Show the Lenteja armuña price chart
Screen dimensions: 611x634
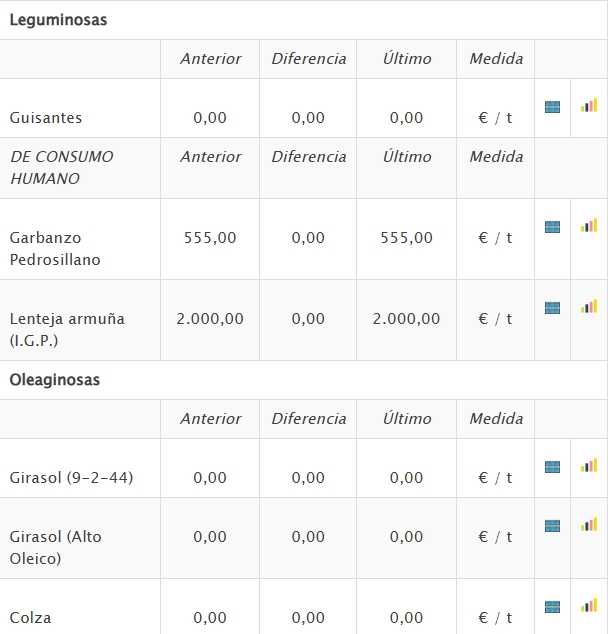coord(589,307)
